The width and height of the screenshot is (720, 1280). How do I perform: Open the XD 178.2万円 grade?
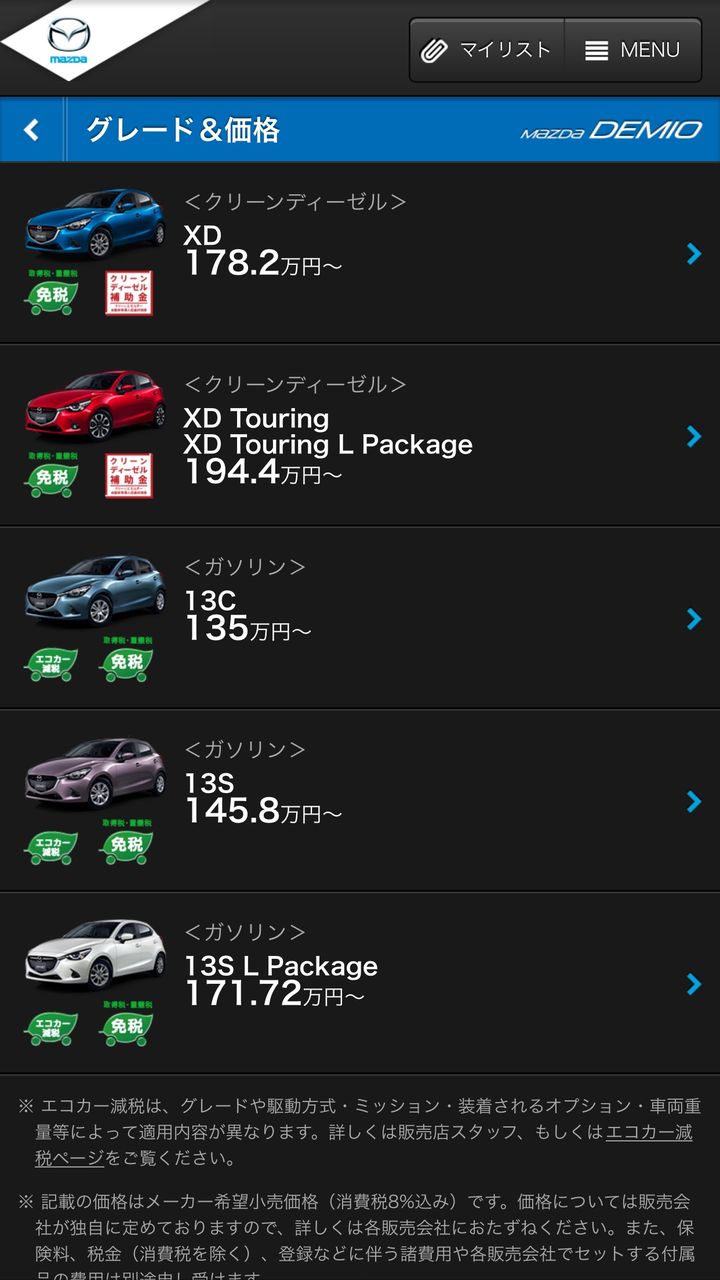tap(360, 253)
